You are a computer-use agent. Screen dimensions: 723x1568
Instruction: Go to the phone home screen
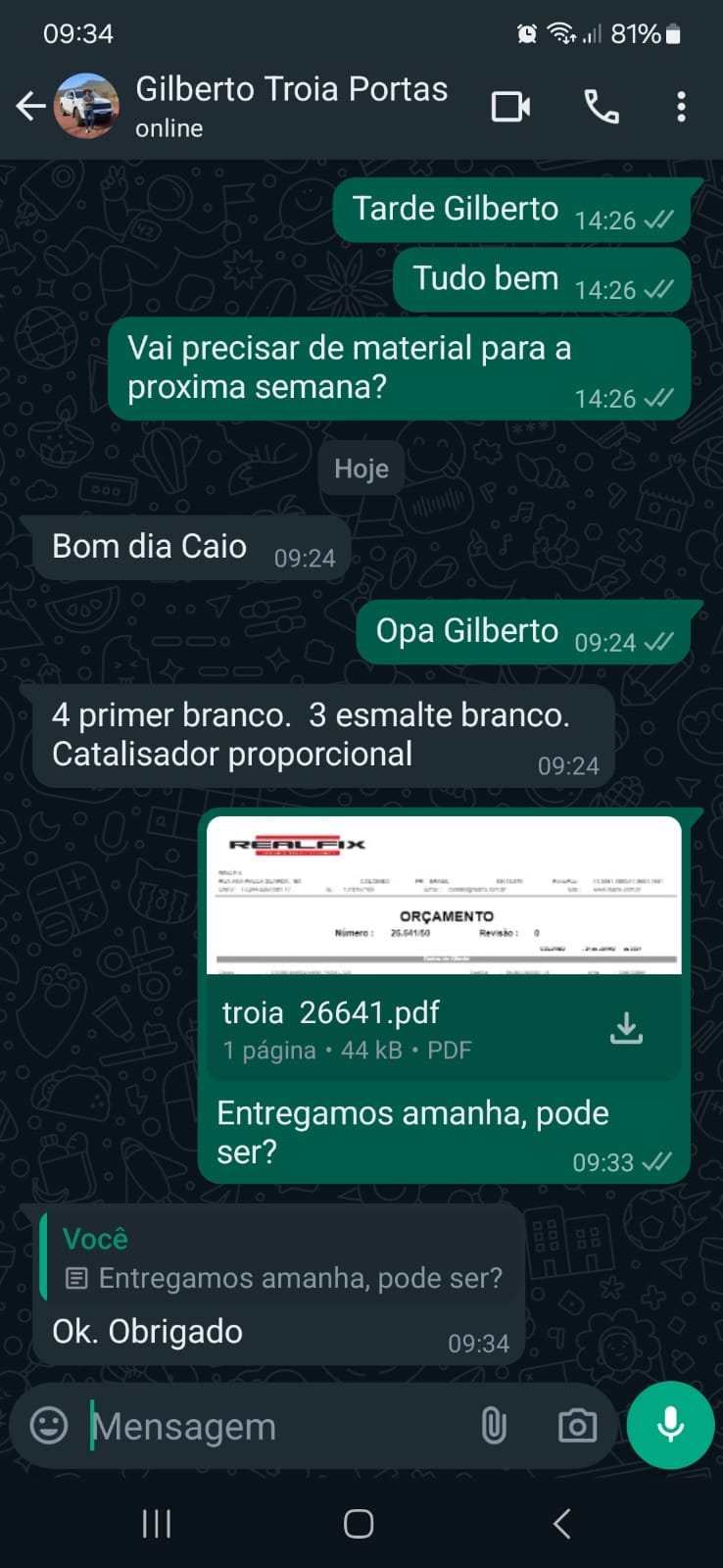[359, 1523]
